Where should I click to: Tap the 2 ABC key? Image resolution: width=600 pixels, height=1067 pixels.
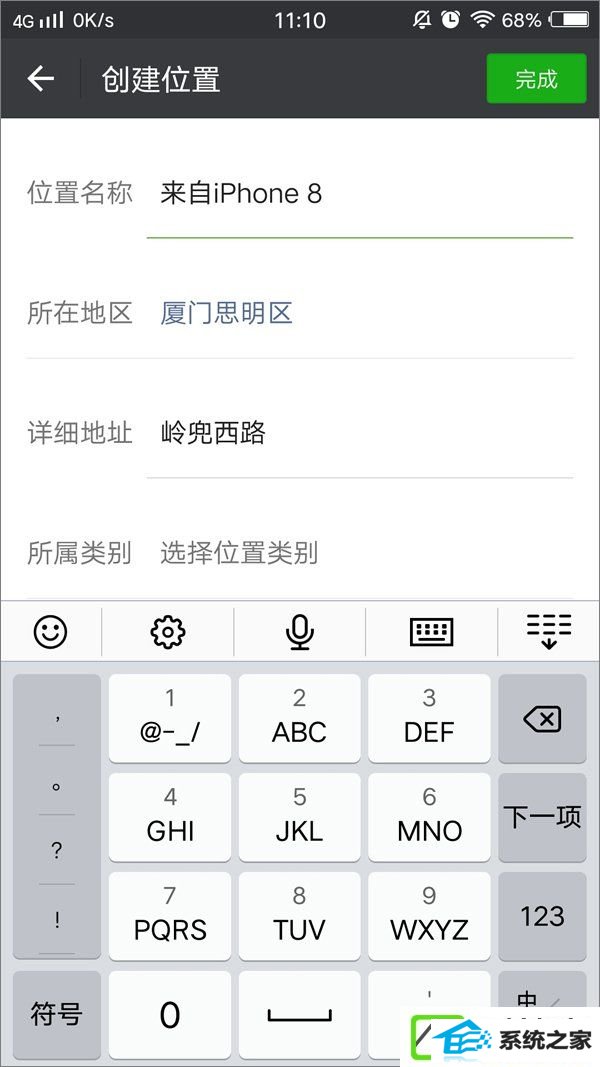click(x=299, y=718)
